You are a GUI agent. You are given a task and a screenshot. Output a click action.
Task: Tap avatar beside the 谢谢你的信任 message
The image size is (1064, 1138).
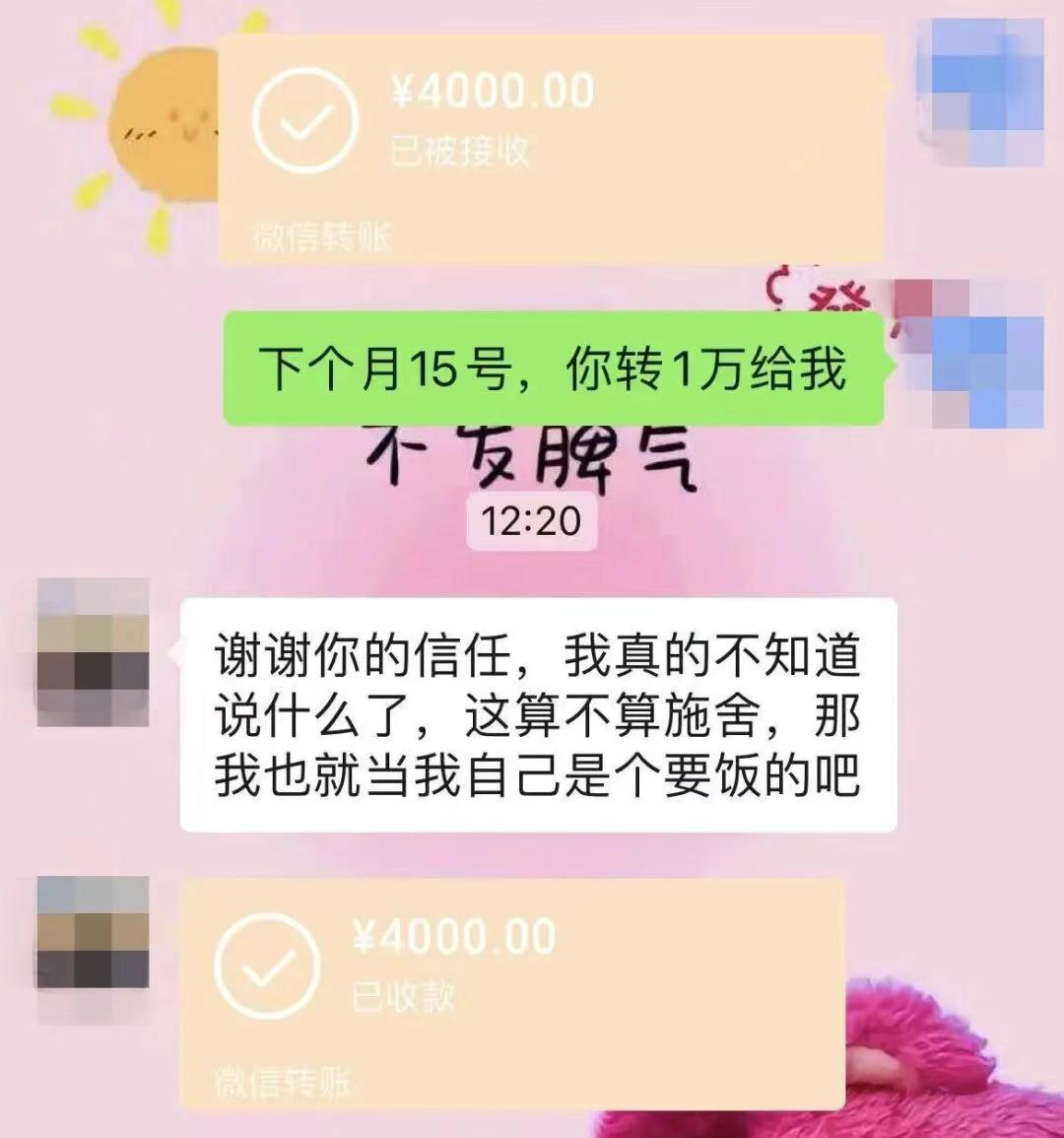tap(93, 653)
